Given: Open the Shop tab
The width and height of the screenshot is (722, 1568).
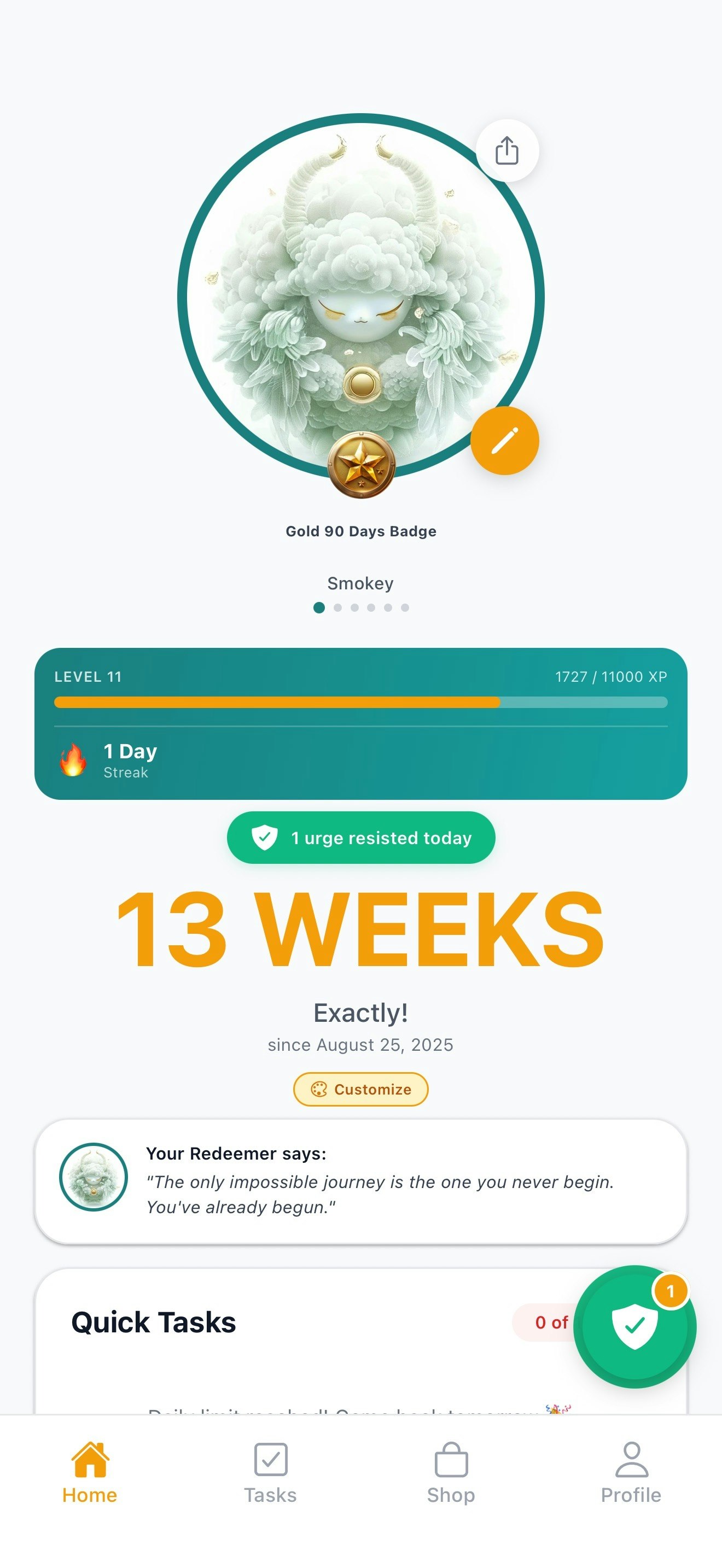Looking at the screenshot, I should coord(451,1472).
